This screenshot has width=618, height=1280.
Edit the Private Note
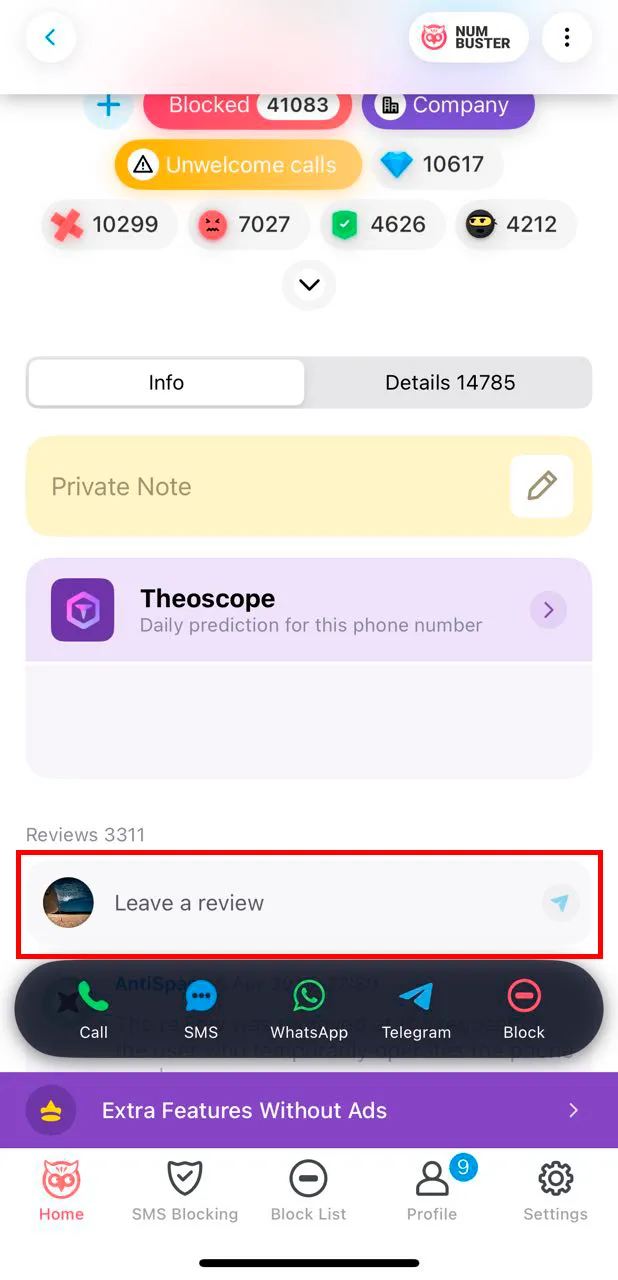[541, 487]
